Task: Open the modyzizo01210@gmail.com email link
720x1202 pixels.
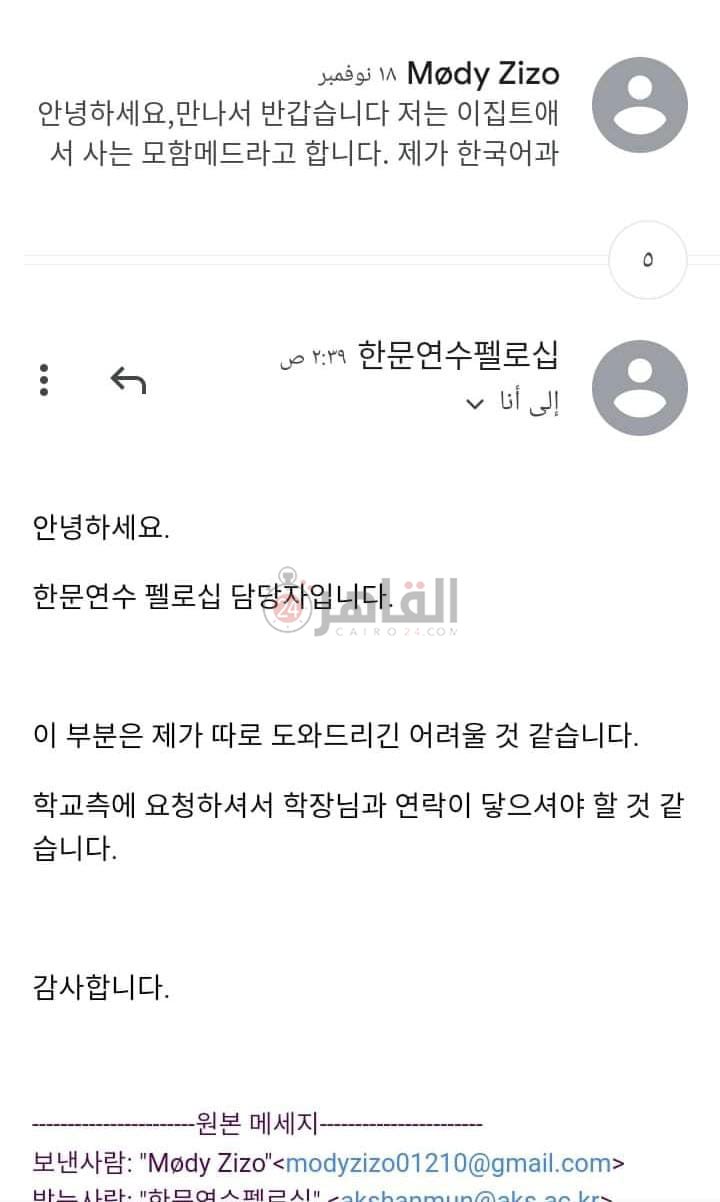Action: (x=448, y=1164)
